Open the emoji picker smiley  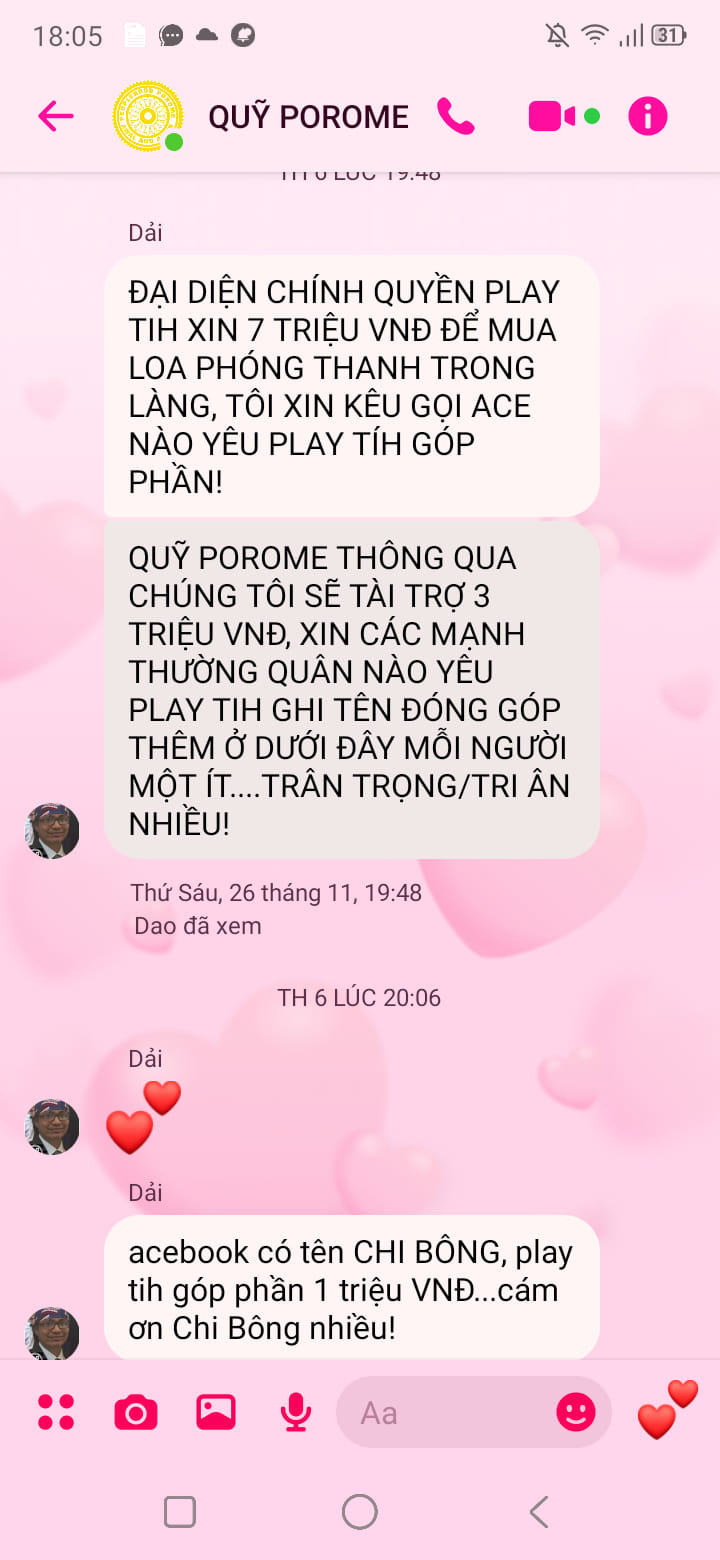tap(576, 1412)
